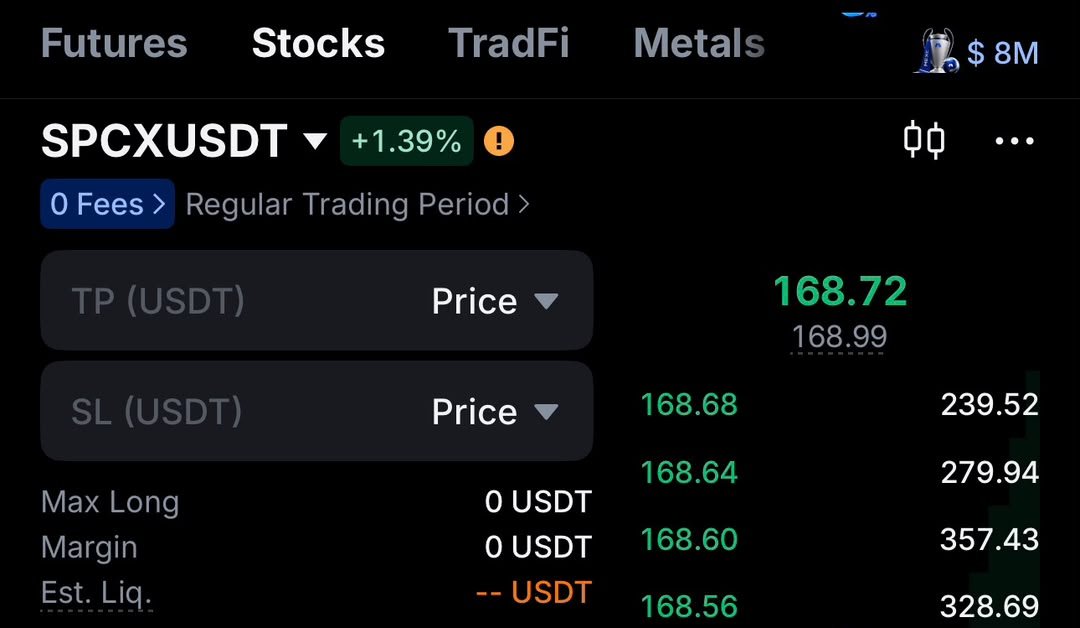The height and width of the screenshot is (628, 1080).
Task: Enter an SL (USDT) stop-loss value
Action: (x=227, y=411)
